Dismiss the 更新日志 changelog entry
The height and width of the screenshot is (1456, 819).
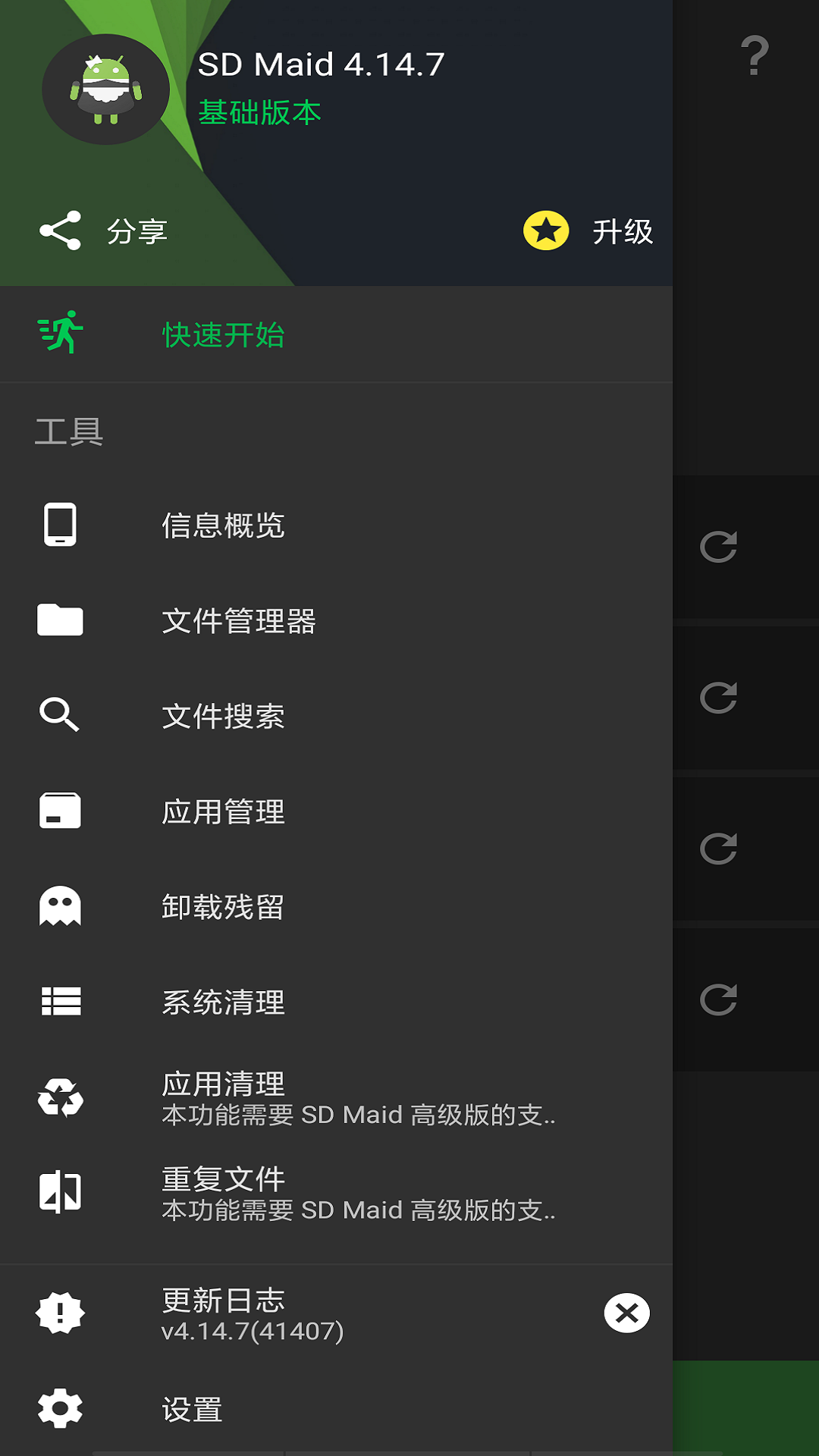626,1313
